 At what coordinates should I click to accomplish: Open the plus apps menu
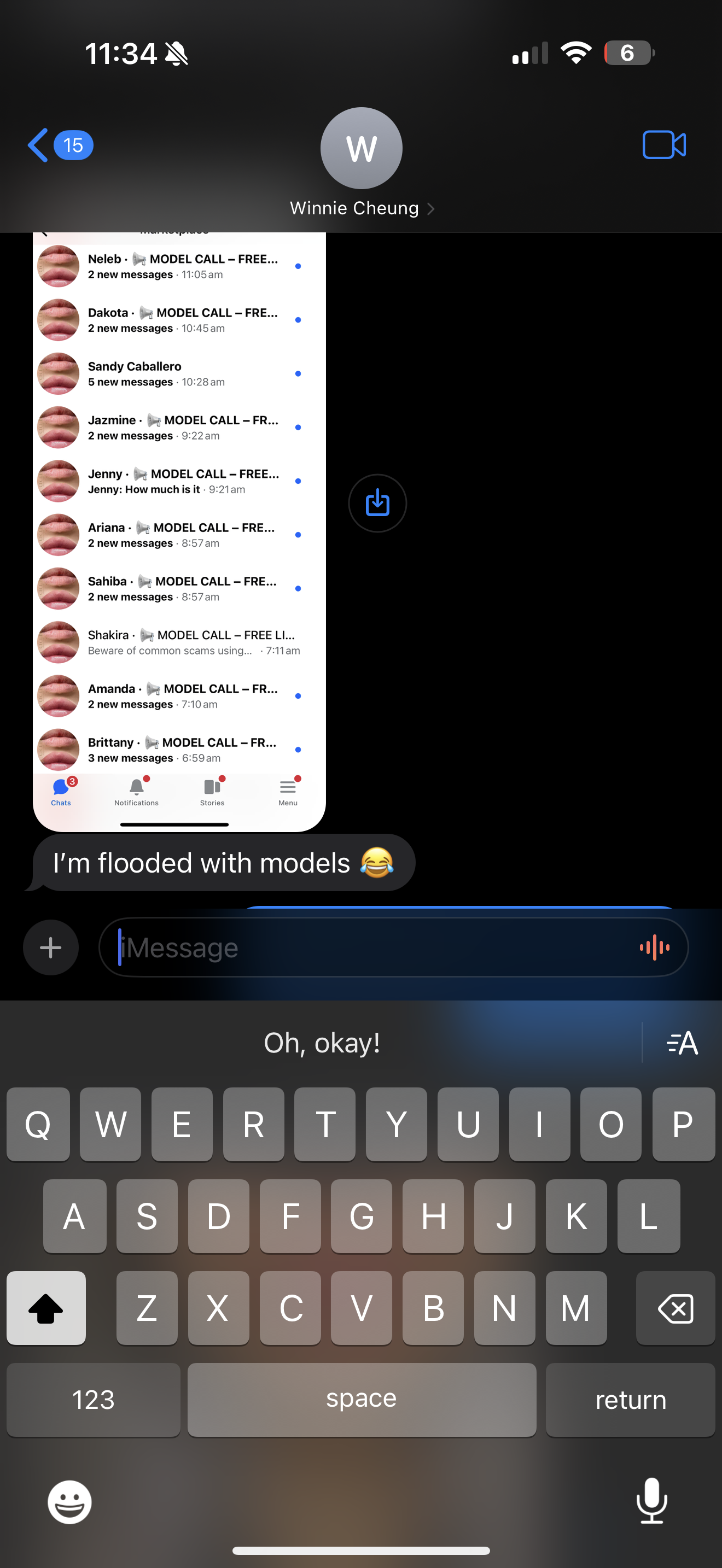click(x=50, y=947)
